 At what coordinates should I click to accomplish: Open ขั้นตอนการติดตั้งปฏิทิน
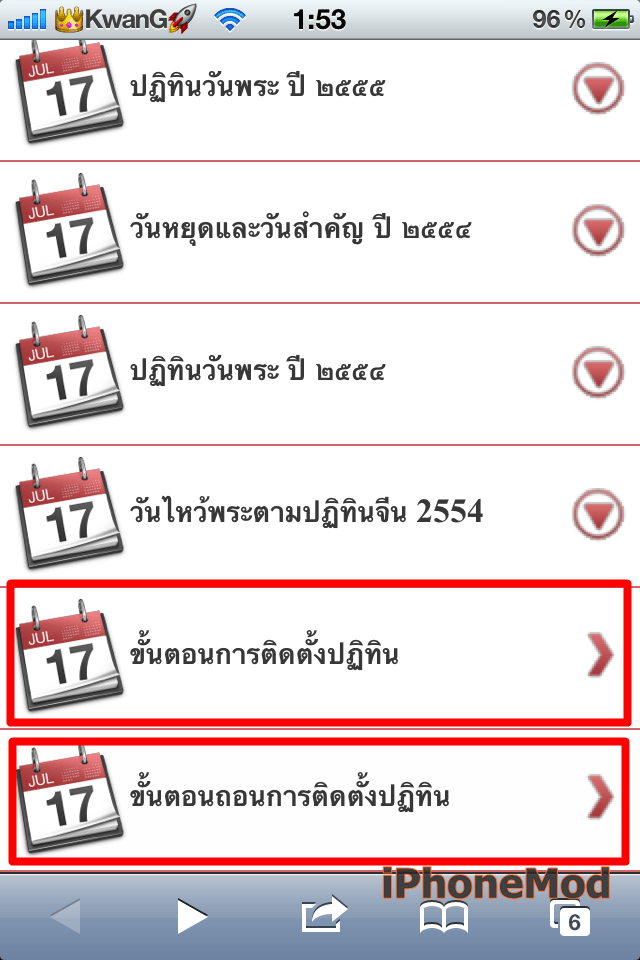(320, 655)
